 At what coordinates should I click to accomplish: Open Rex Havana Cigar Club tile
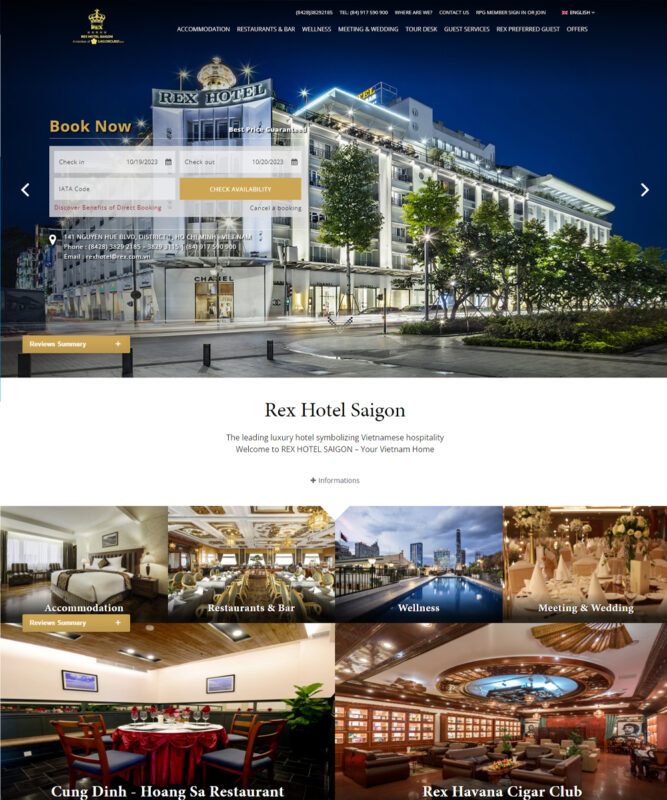coord(500,710)
